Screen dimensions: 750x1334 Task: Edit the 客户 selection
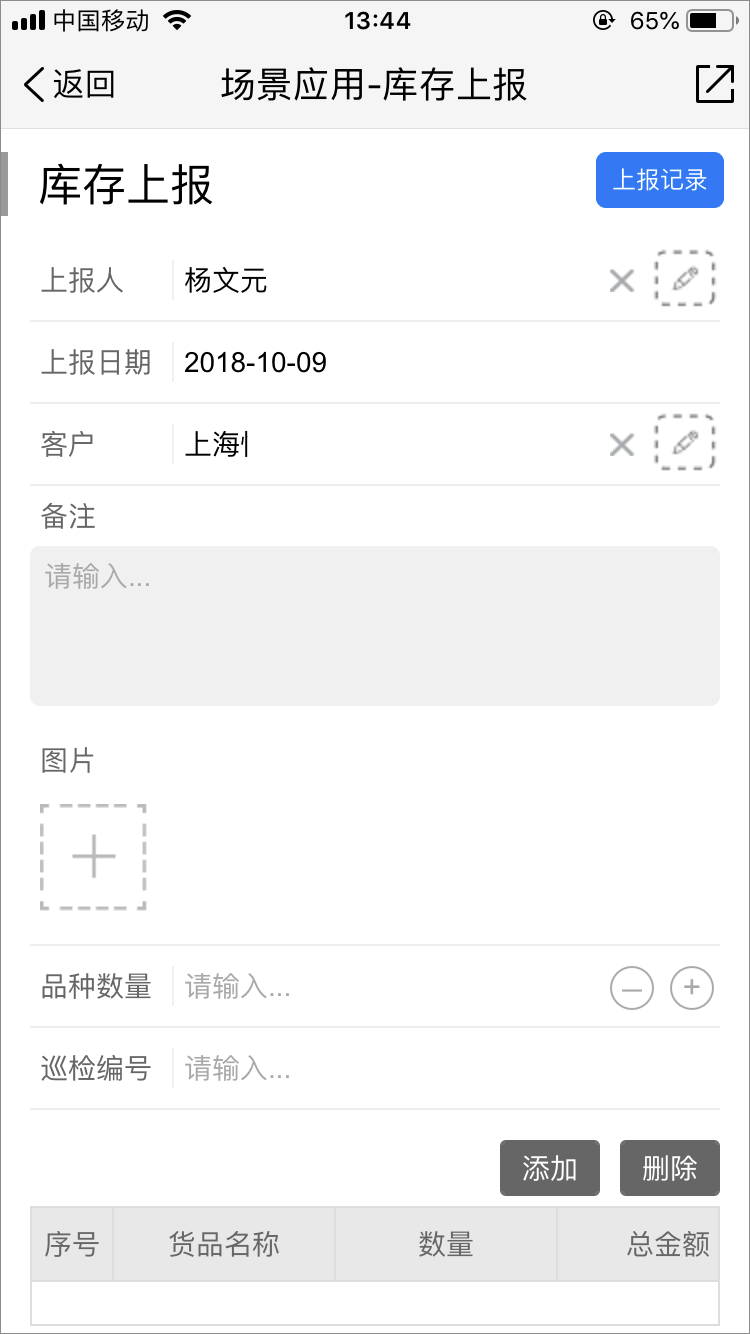point(685,443)
